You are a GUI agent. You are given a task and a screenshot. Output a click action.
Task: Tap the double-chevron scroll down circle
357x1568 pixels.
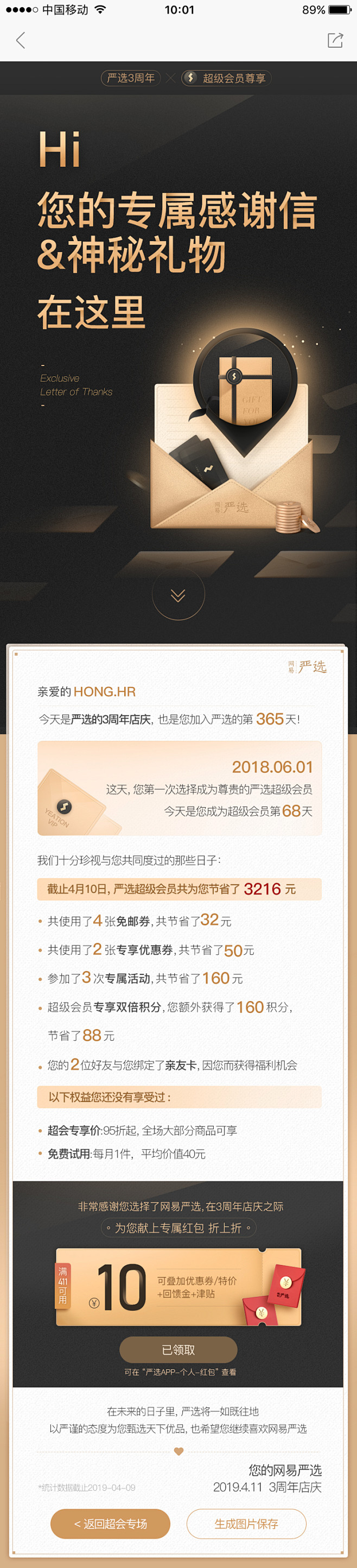[178, 595]
